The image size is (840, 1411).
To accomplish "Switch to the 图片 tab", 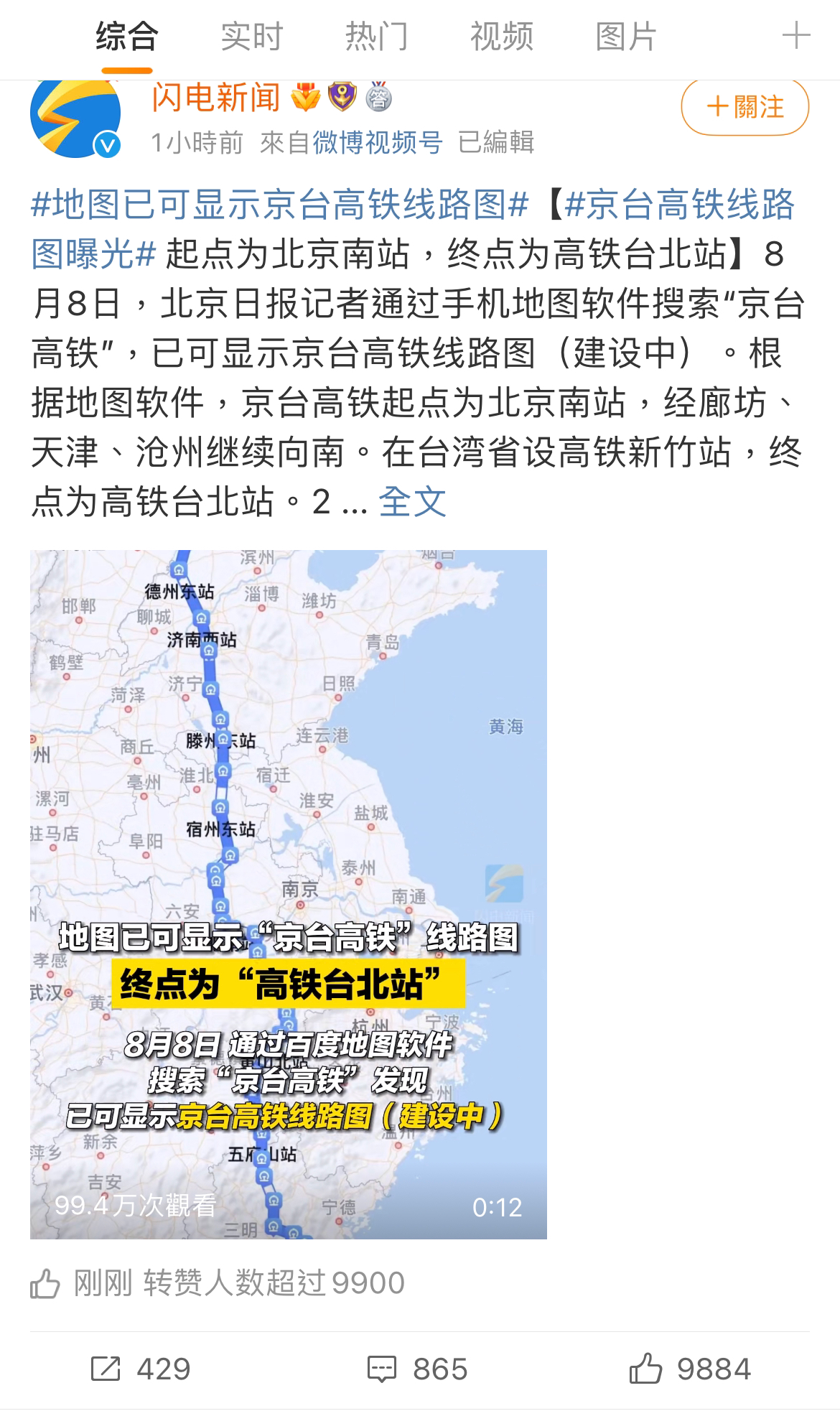I will [626, 37].
